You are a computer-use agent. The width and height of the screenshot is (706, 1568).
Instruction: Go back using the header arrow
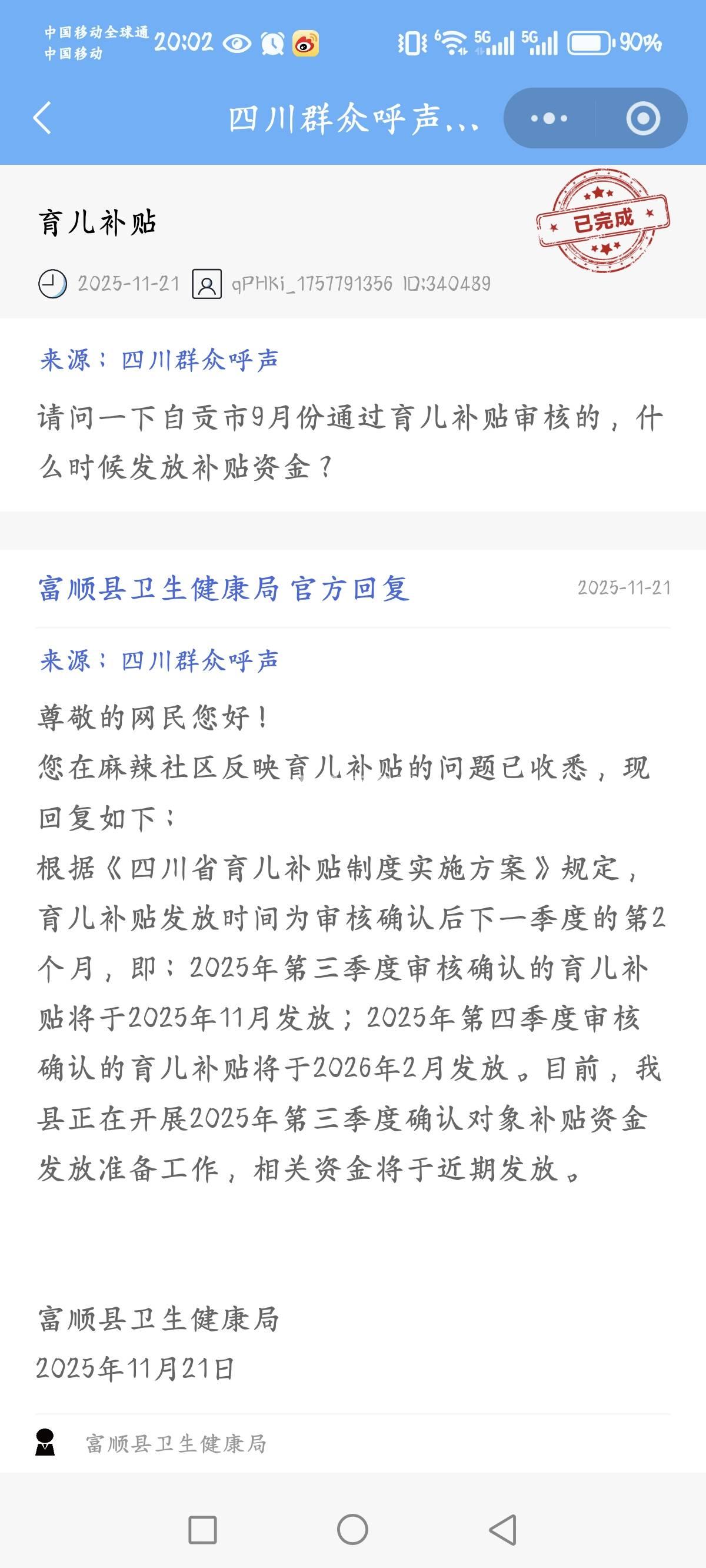pyautogui.click(x=42, y=118)
